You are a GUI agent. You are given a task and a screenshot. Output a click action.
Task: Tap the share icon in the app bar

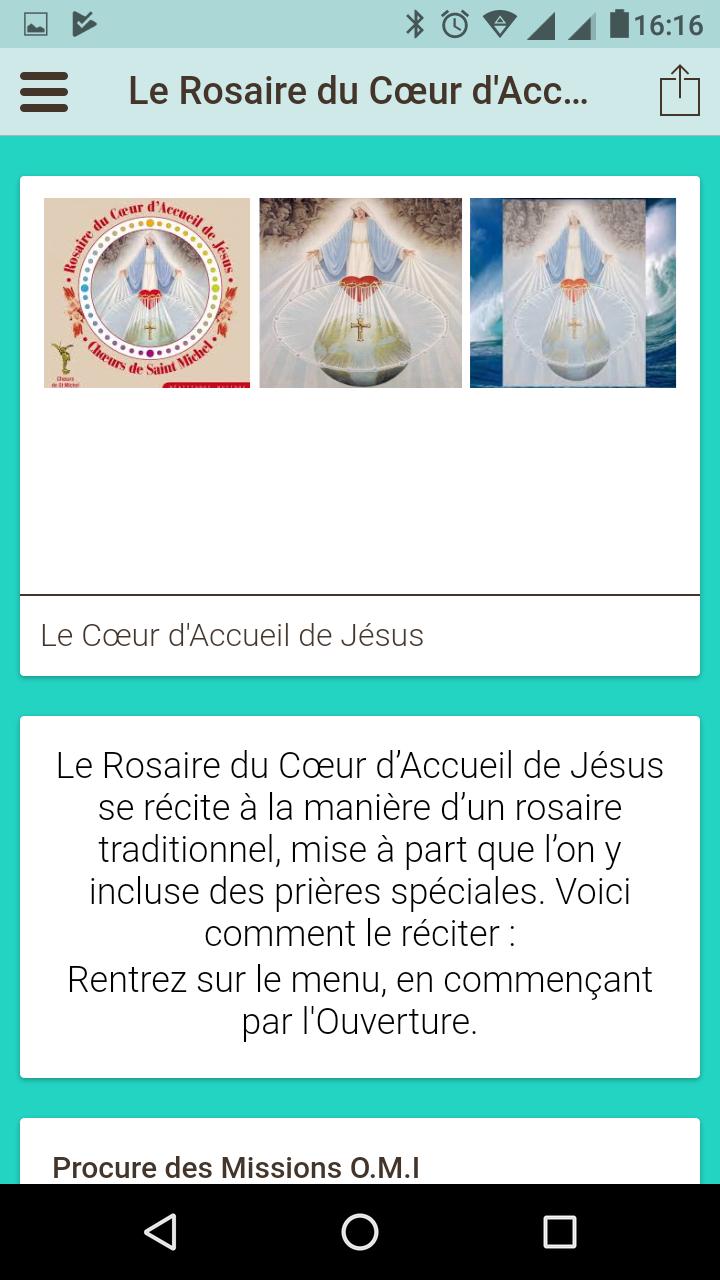click(679, 90)
